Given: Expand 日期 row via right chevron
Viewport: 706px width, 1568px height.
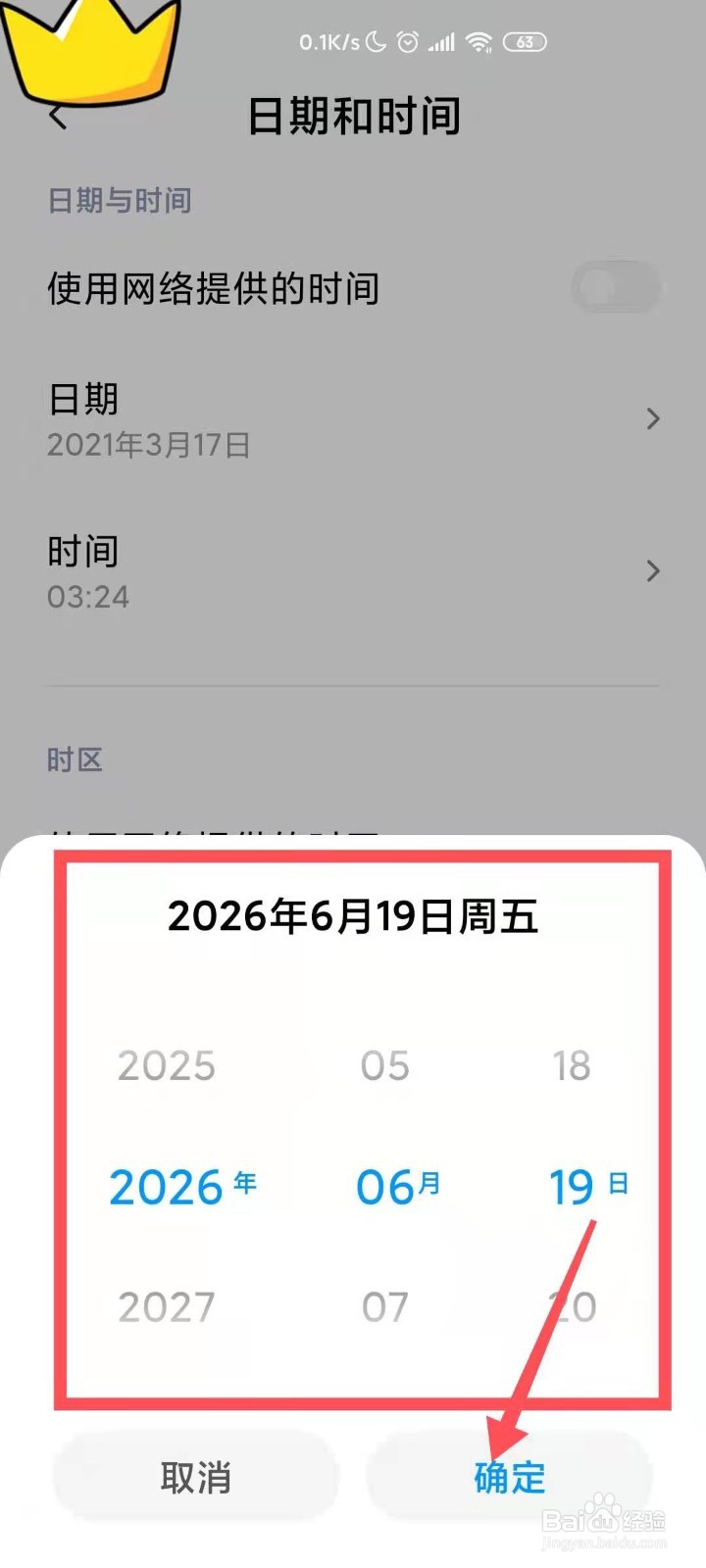Looking at the screenshot, I should [x=652, y=419].
